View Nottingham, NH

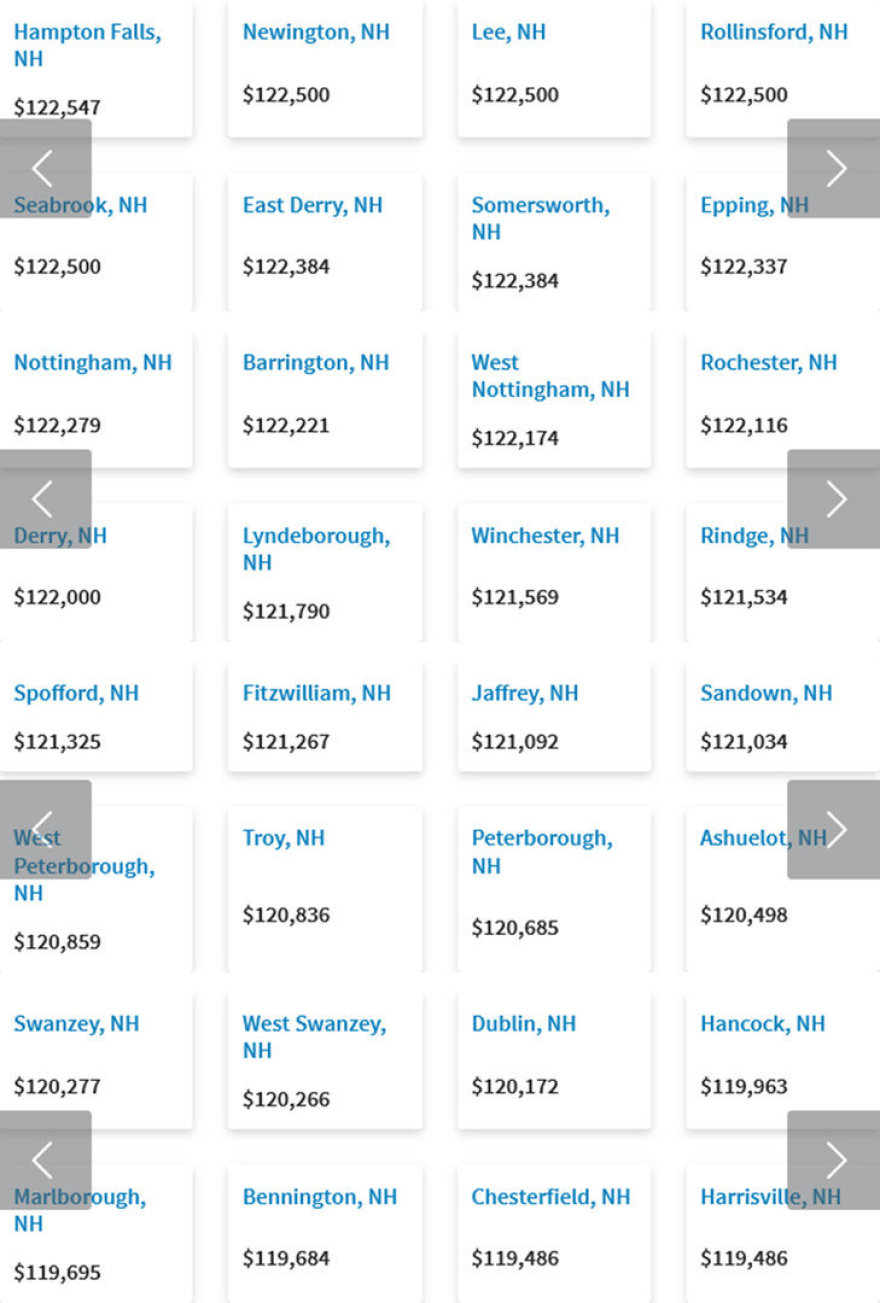[92, 363]
